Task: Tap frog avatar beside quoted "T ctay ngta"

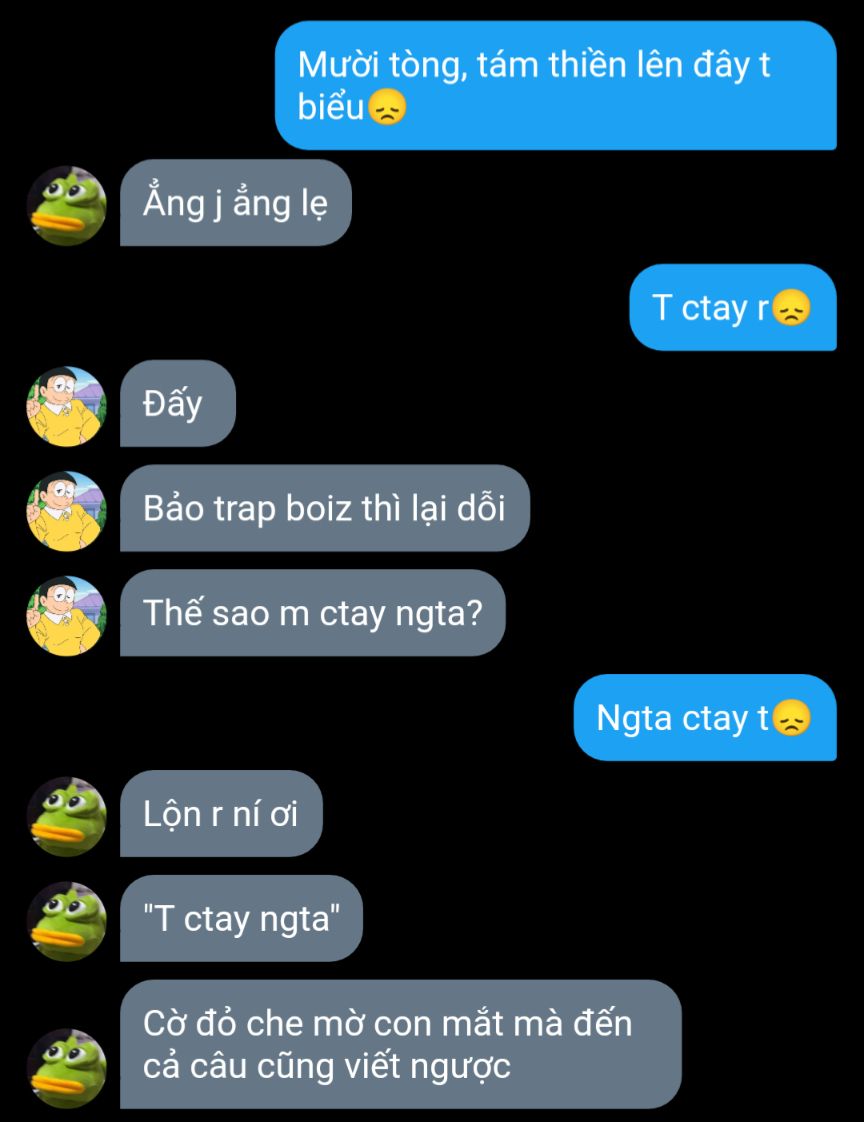Action: click(x=66, y=921)
